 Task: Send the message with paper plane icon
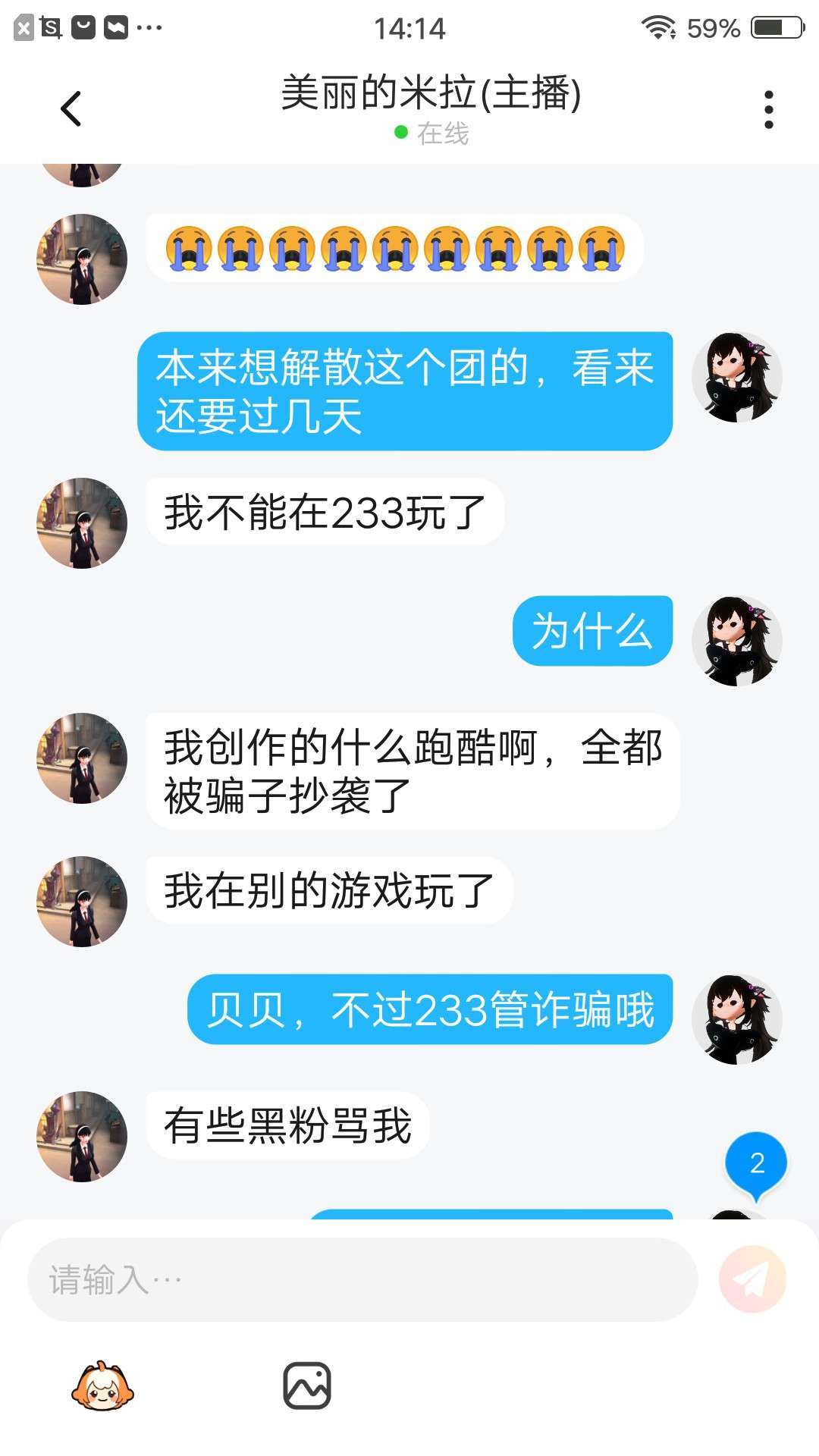click(x=752, y=1279)
